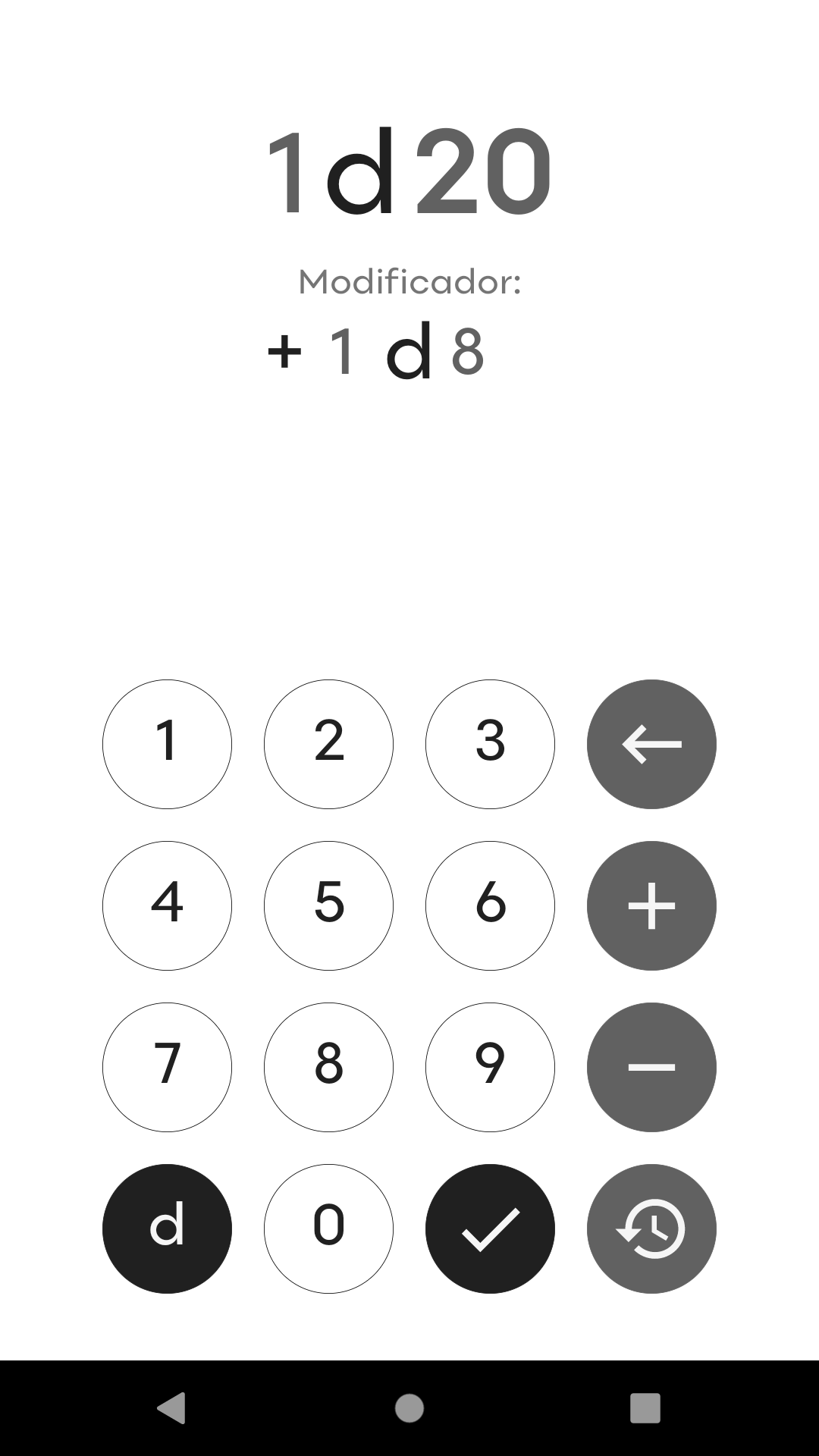The image size is (819, 1456).
Task: Tap the number 9 key
Action: 490,1067
